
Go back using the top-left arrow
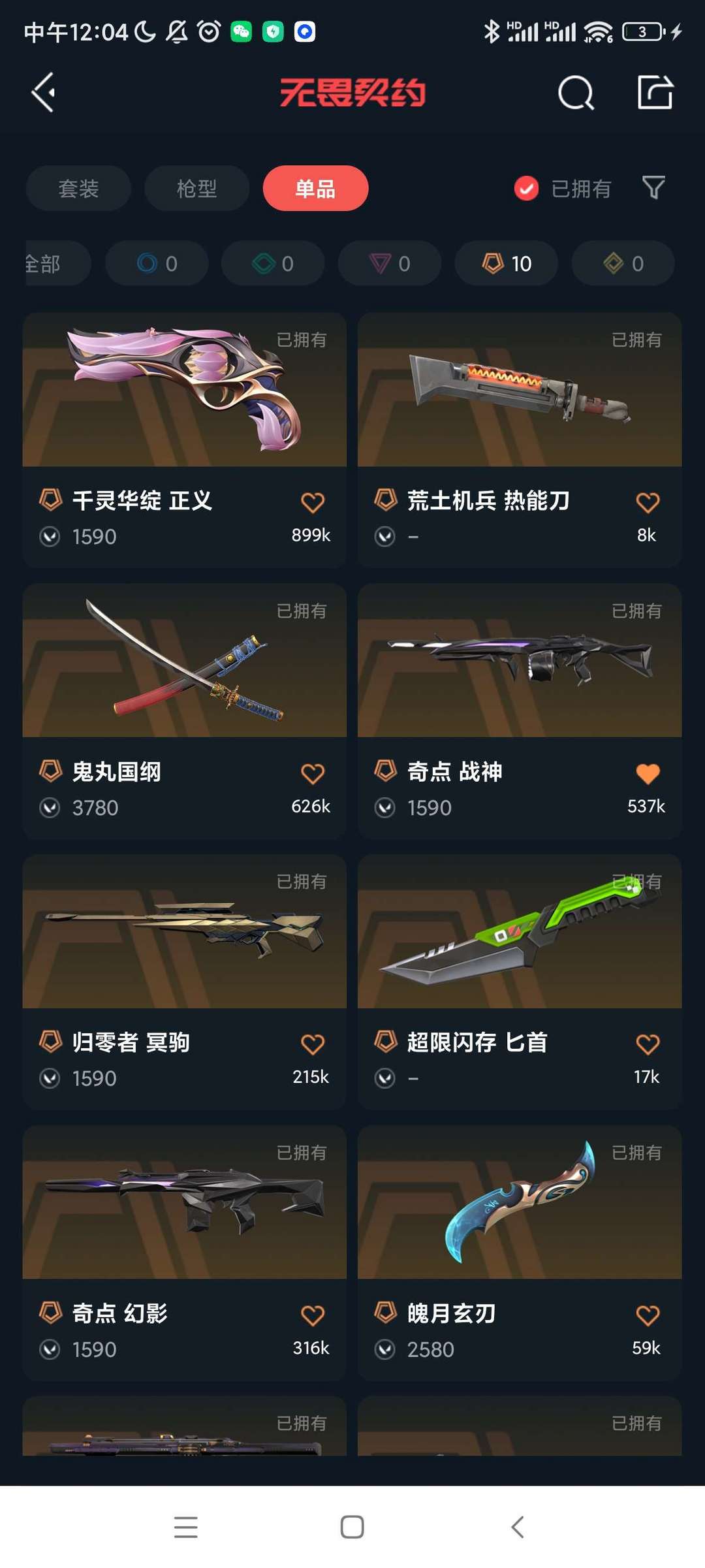[43, 92]
